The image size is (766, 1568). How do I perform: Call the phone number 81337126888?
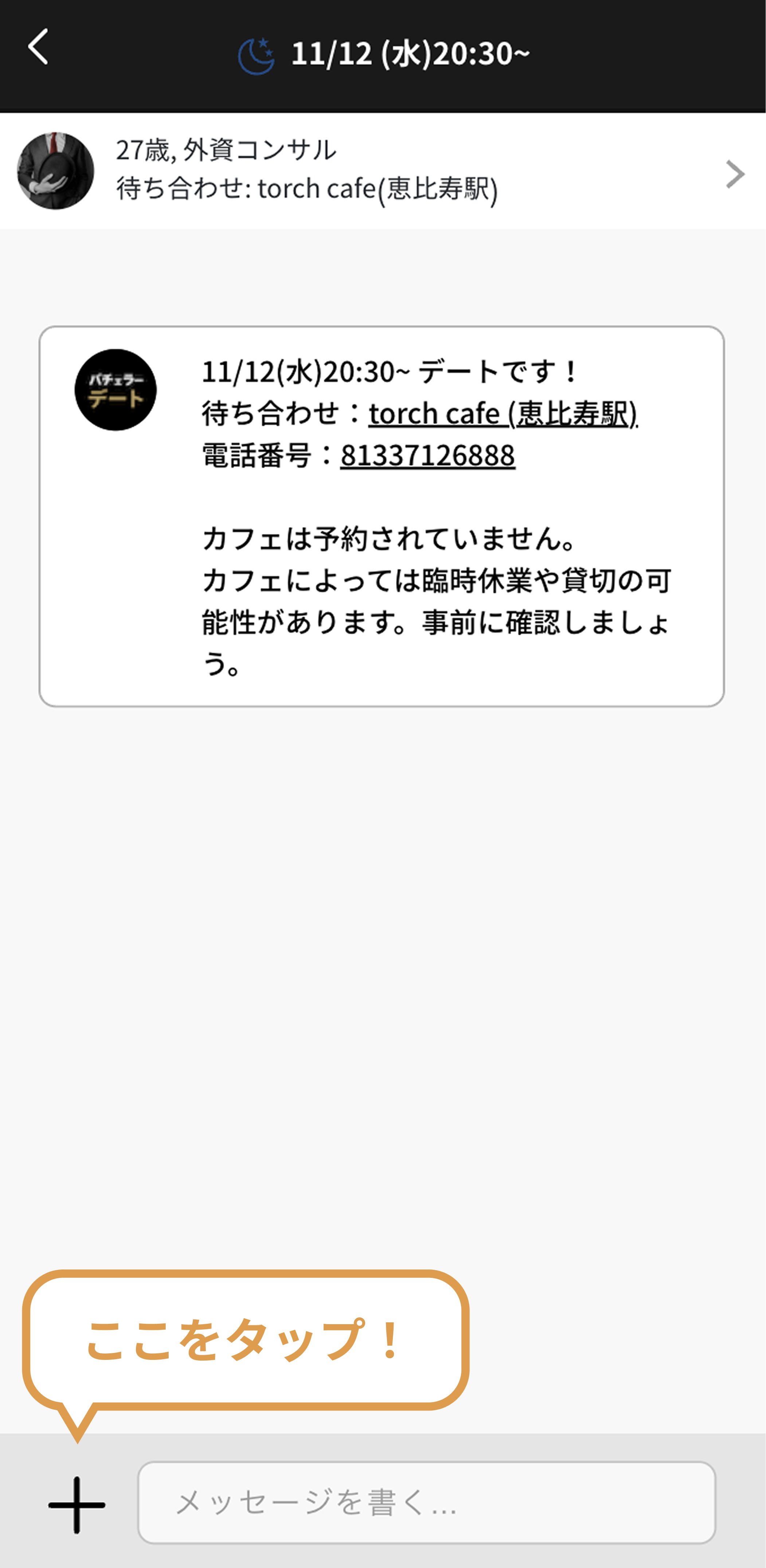coord(427,455)
